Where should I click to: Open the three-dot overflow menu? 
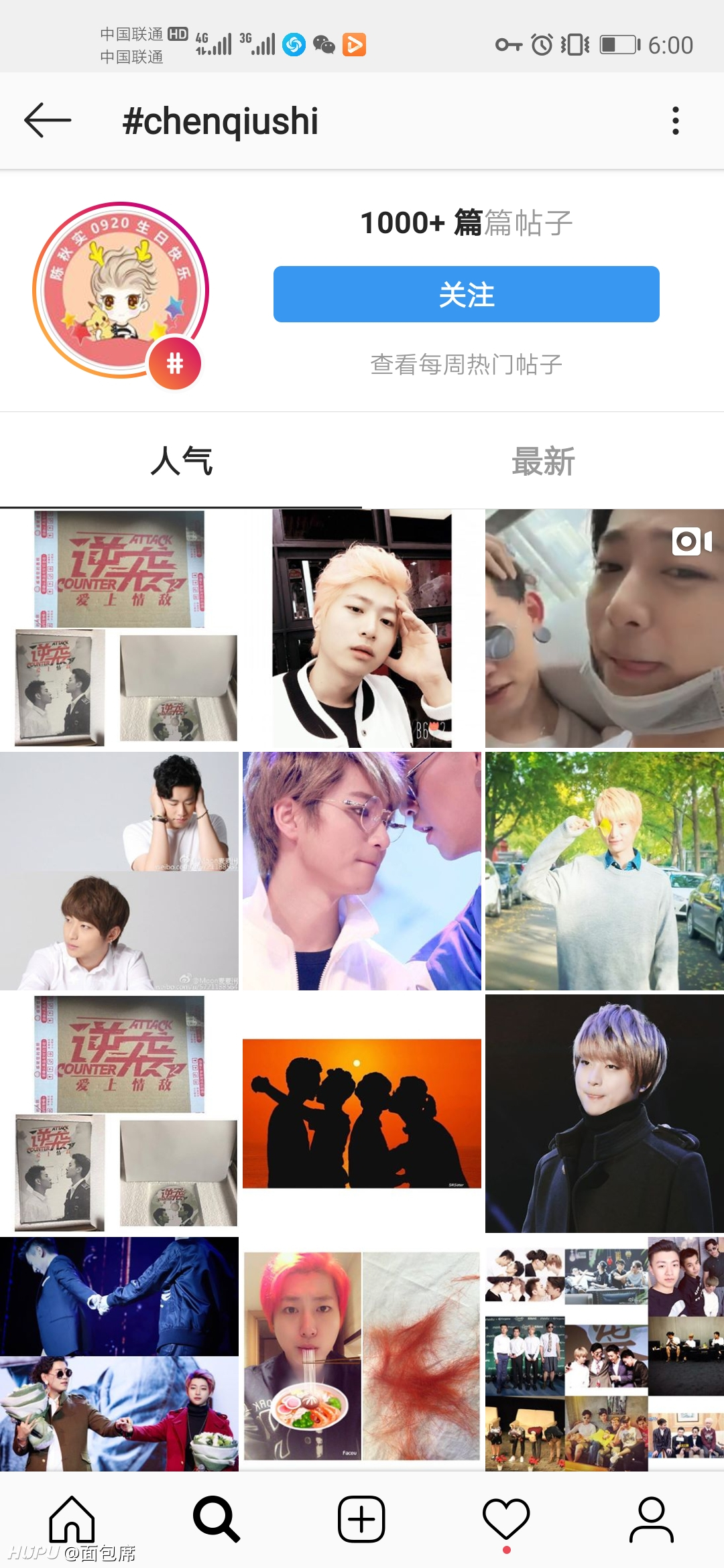click(675, 121)
